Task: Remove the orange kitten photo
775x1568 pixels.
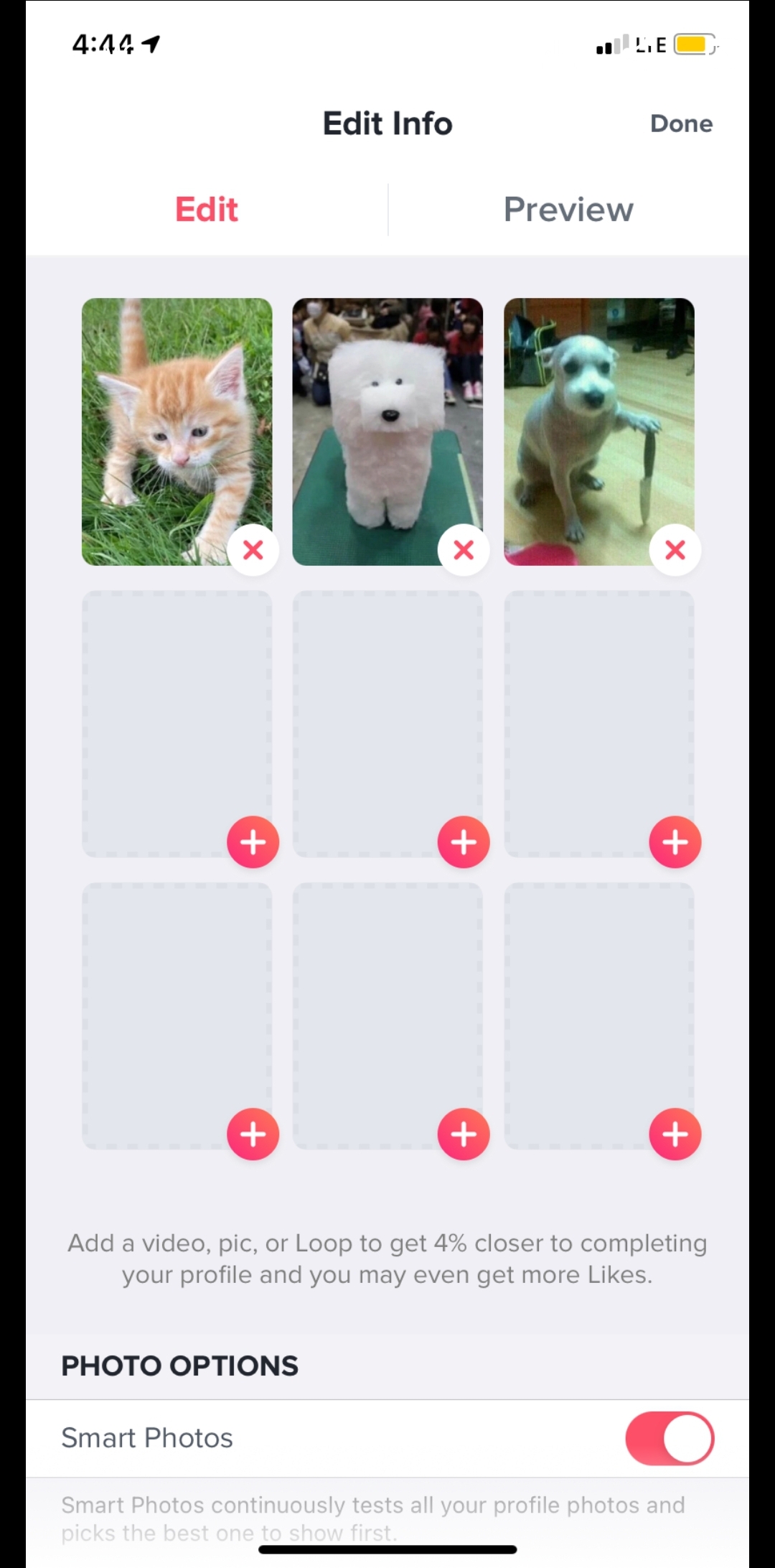Action: (x=253, y=550)
